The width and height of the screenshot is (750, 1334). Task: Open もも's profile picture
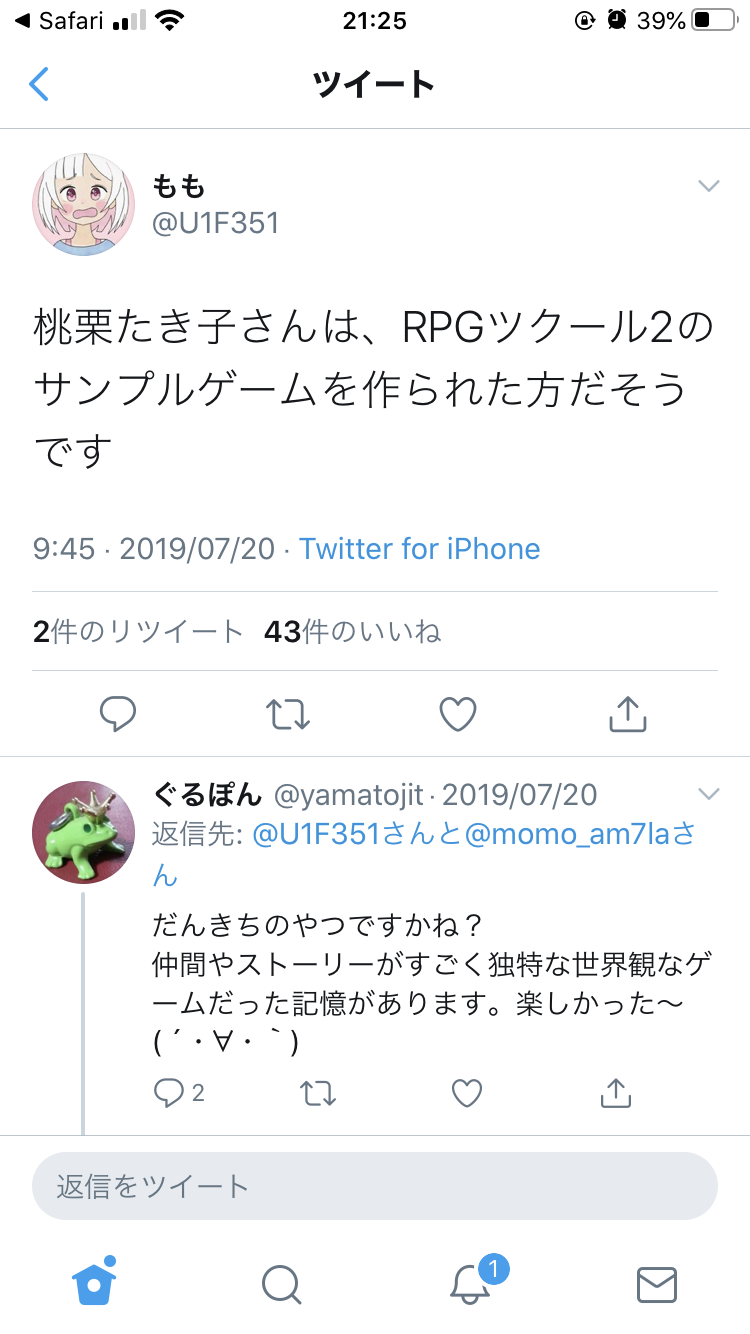pyautogui.click(x=83, y=203)
